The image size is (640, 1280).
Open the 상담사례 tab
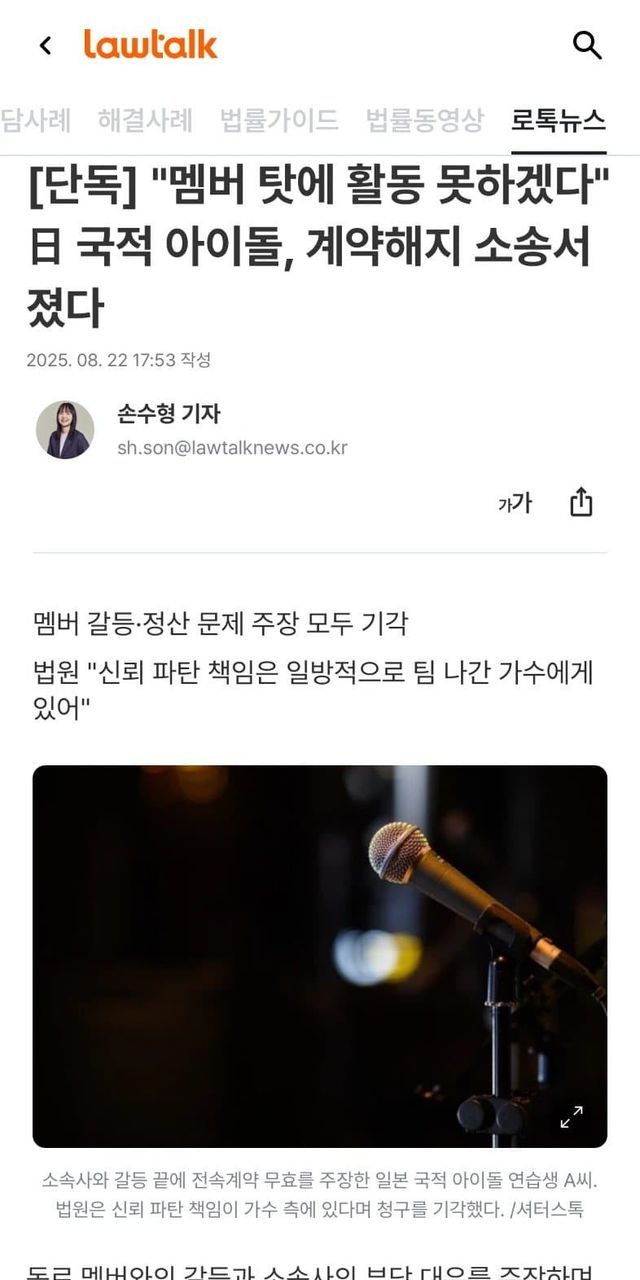point(35,121)
